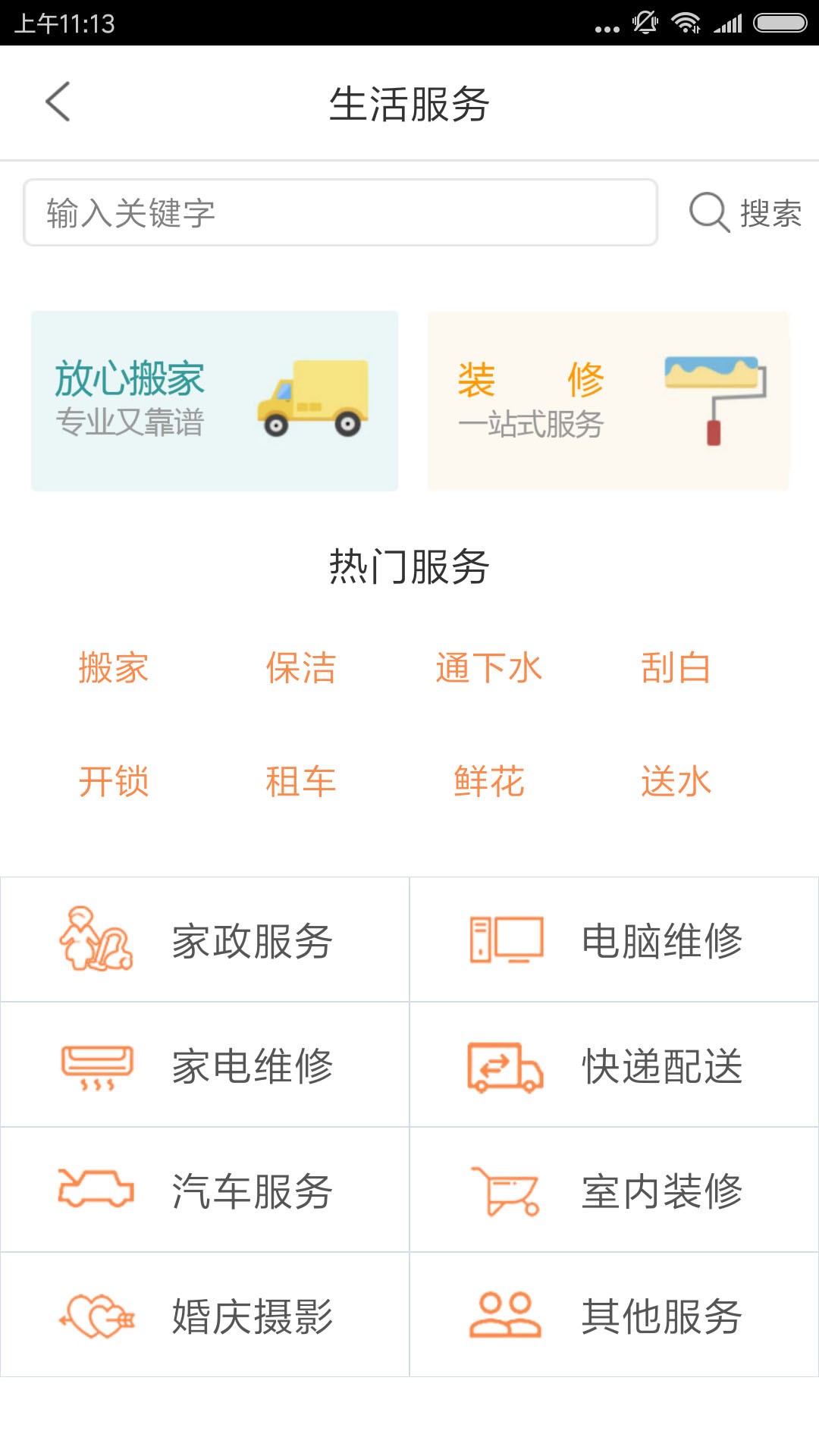Open the 电脑维修 category
Viewport: 819px width, 1456px height.
614,940
